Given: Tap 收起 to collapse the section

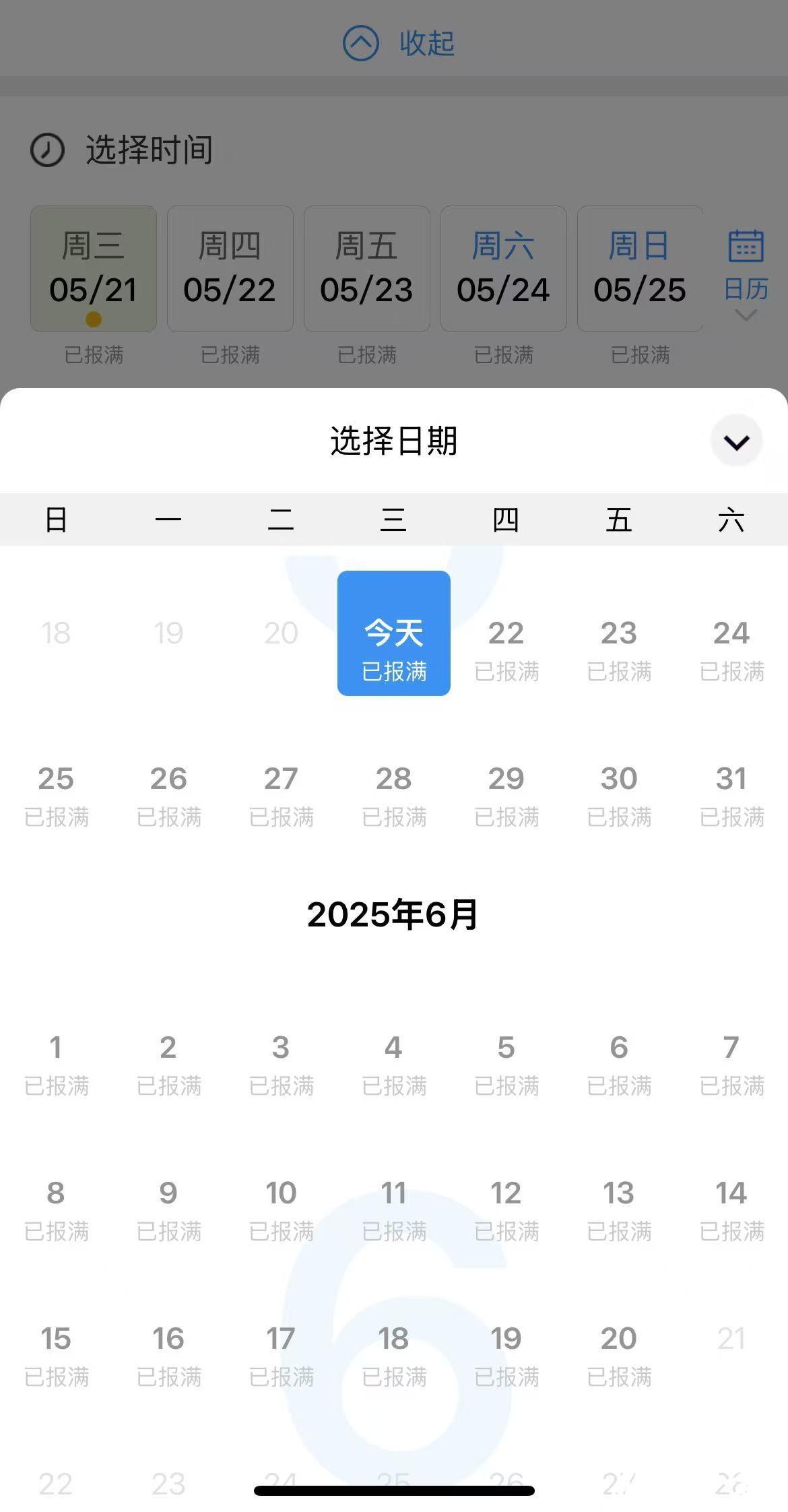Looking at the screenshot, I should click(x=399, y=44).
